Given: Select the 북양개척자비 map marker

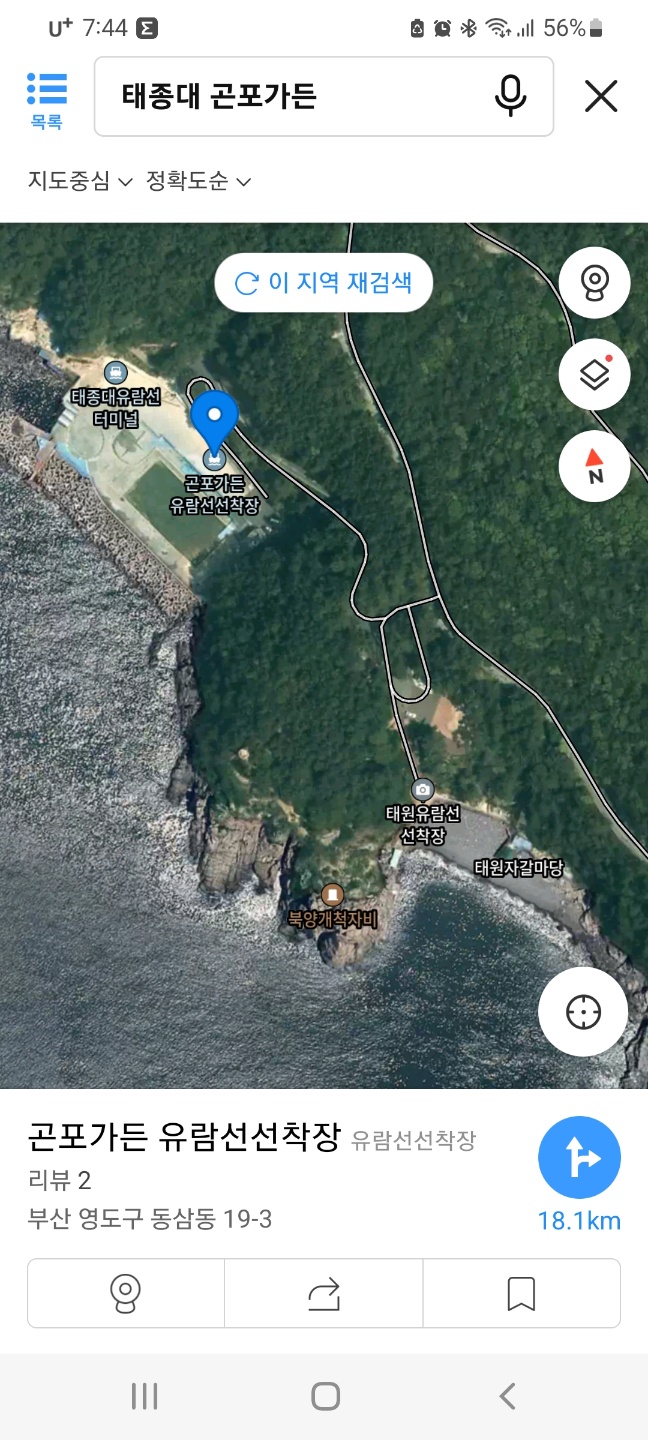Looking at the screenshot, I should (x=333, y=894).
